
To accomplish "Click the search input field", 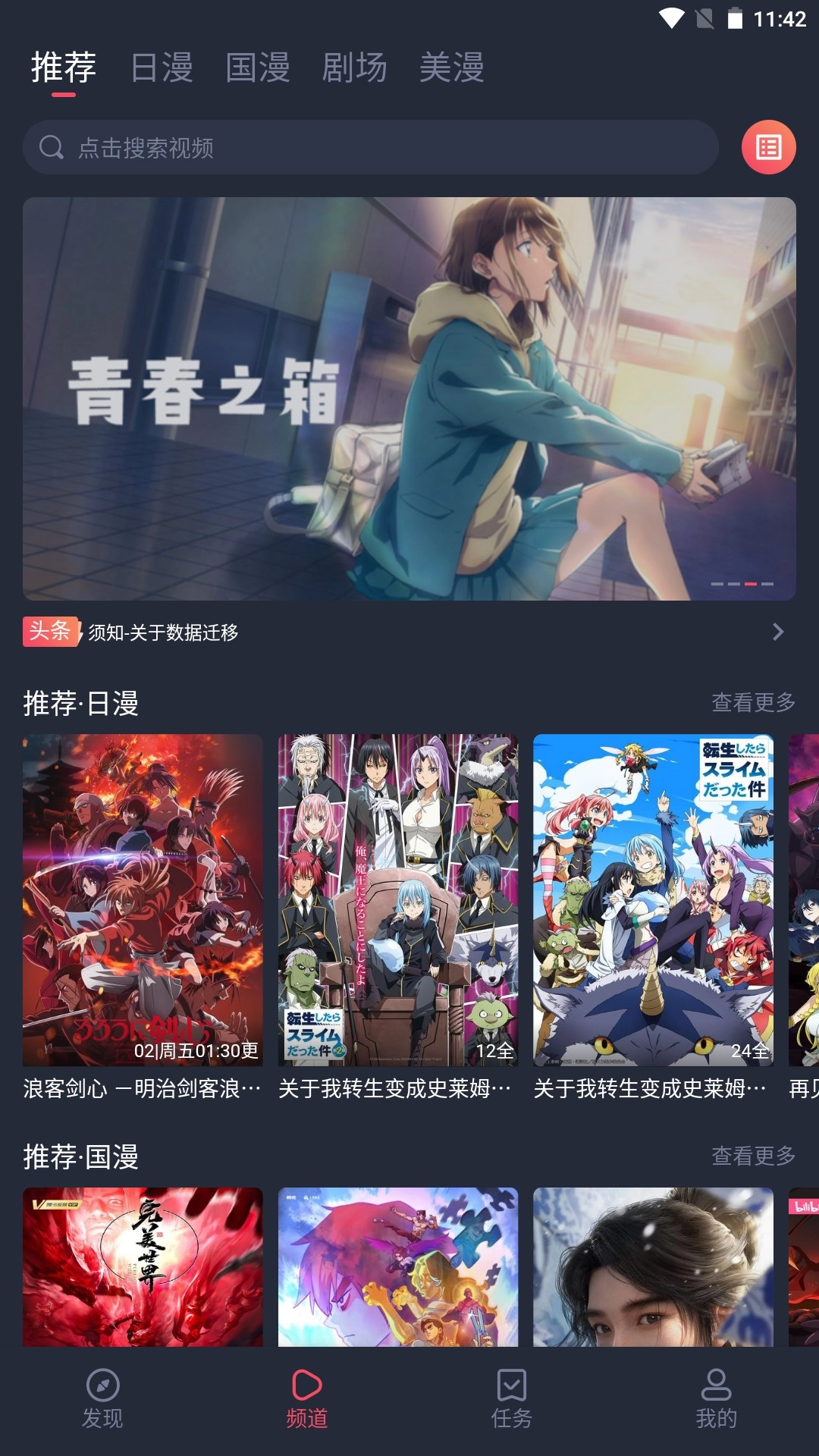I will (341, 146).
